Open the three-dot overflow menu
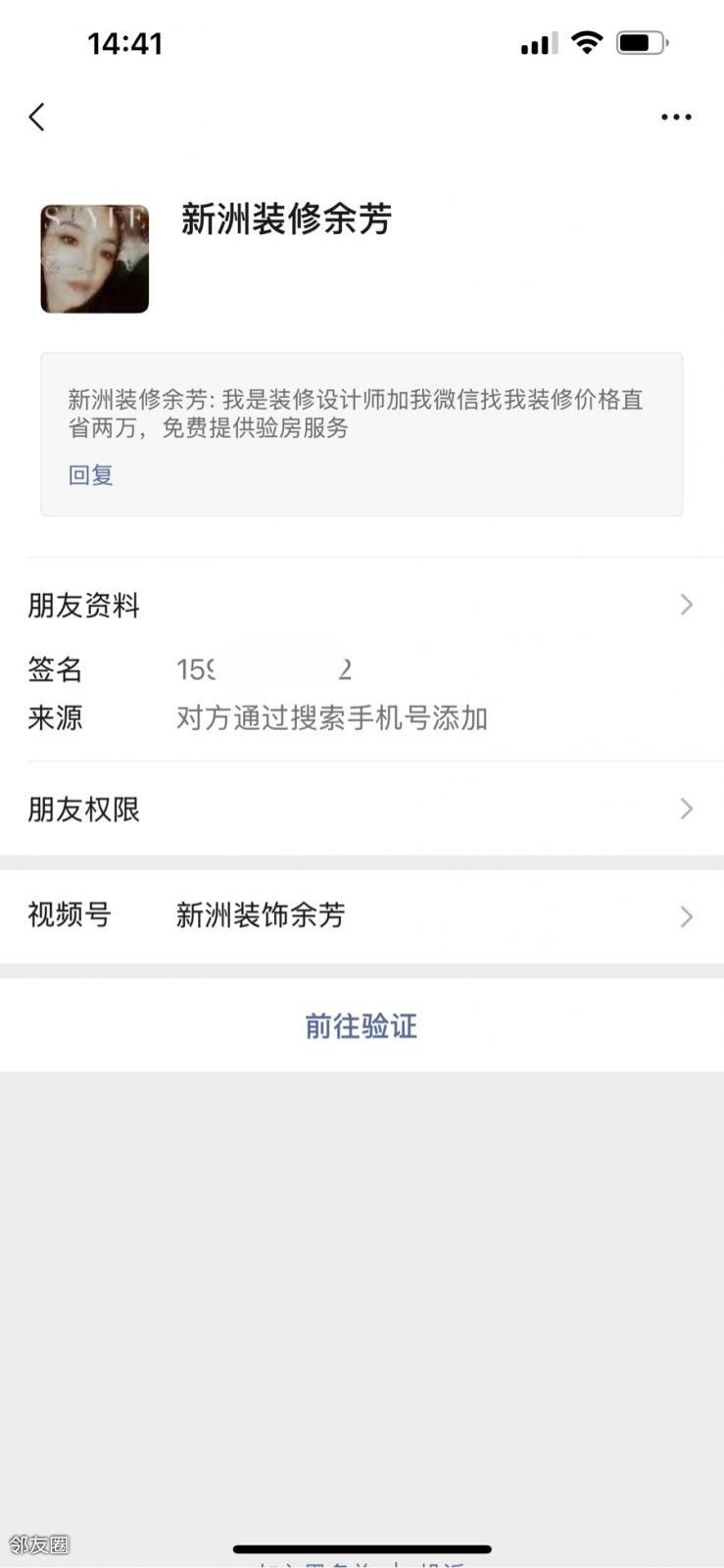The height and width of the screenshot is (1568, 724). point(676,118)
